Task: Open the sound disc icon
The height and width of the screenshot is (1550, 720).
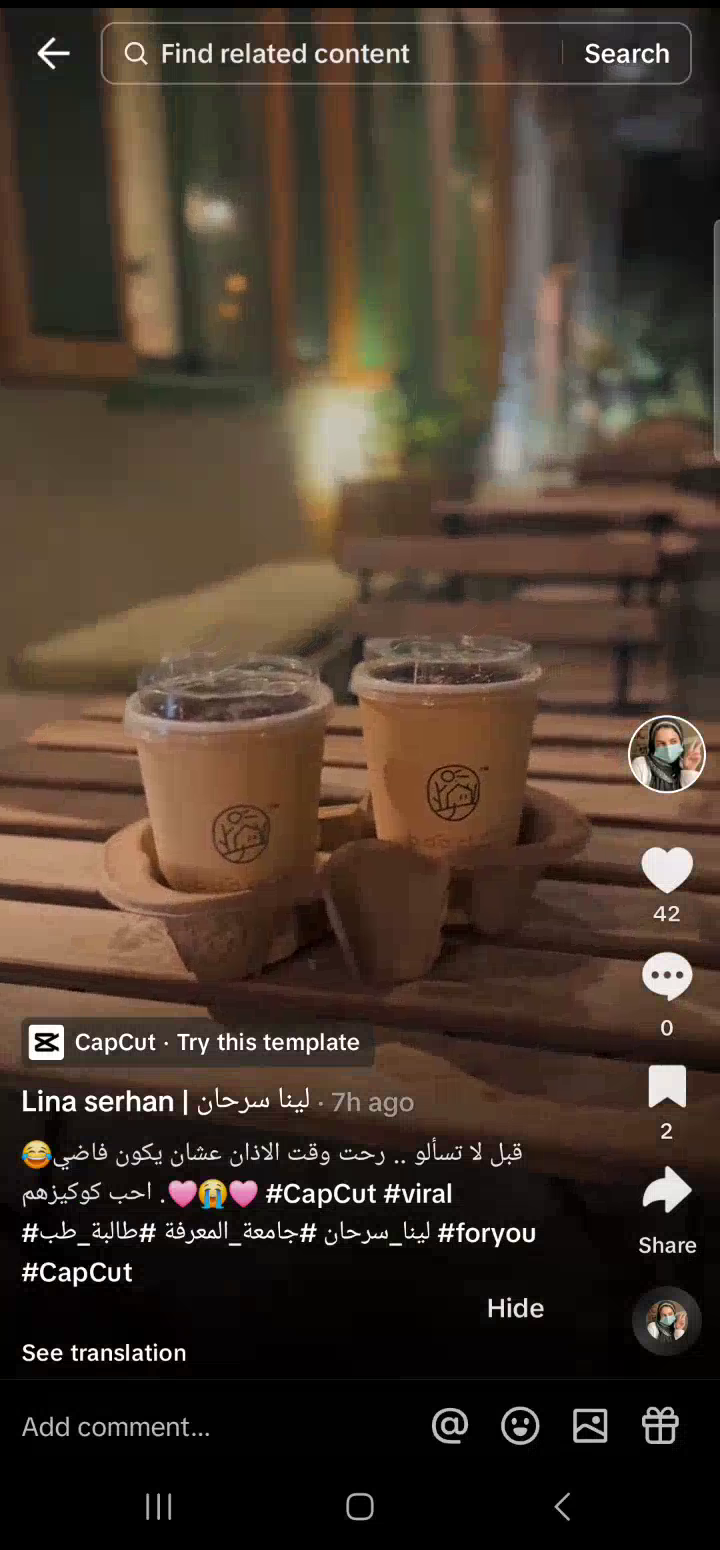Action: point(667,1320)
